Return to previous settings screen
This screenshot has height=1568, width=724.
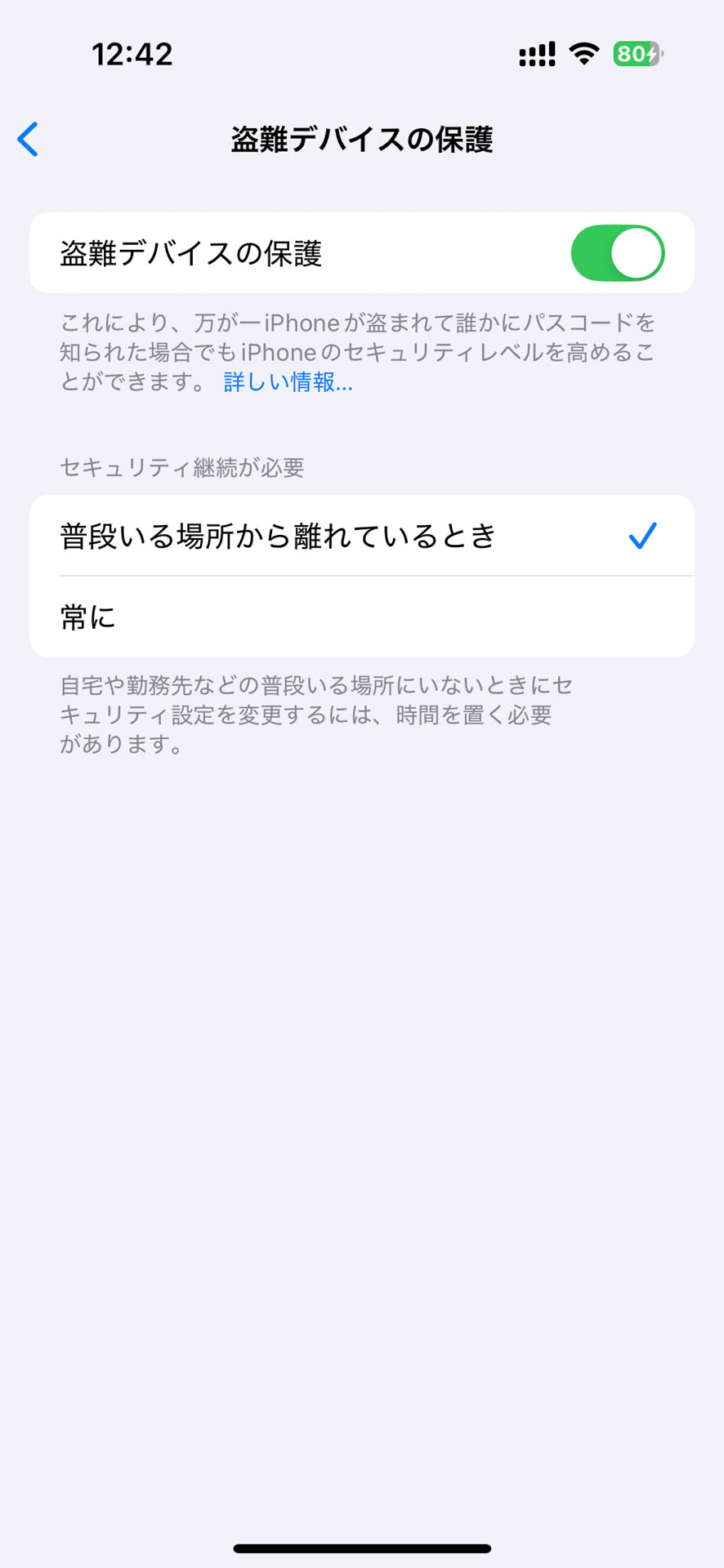(x=29, y=139)
